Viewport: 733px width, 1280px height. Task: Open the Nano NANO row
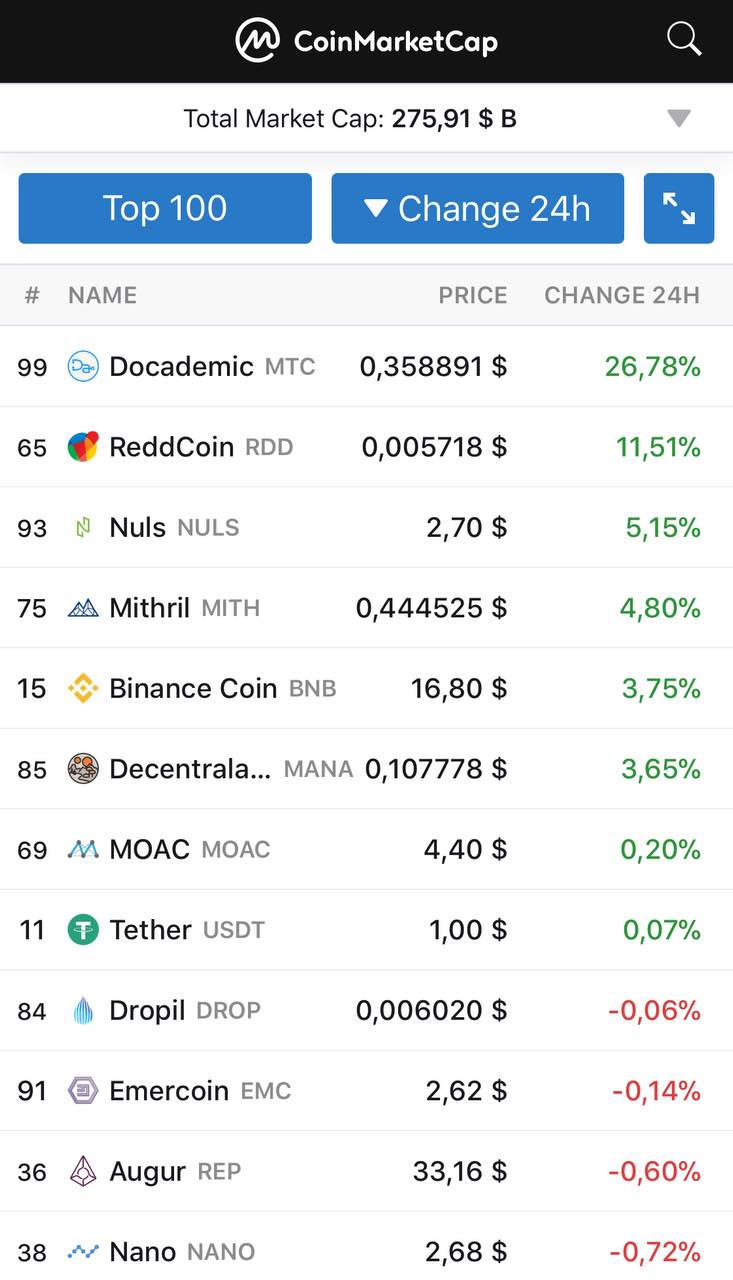[x=366, y=1246]
